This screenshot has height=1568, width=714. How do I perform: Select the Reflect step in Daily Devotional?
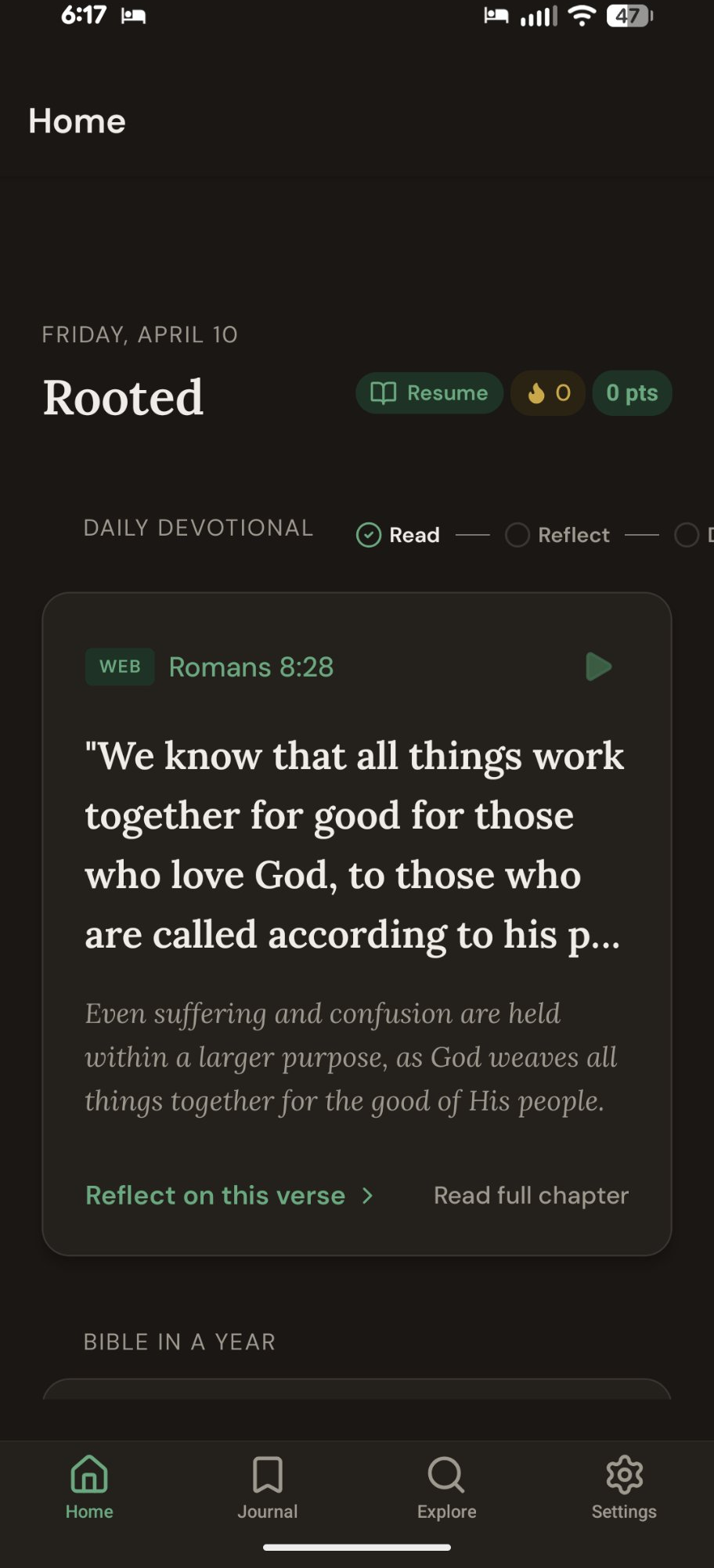(x=557, y=535)
